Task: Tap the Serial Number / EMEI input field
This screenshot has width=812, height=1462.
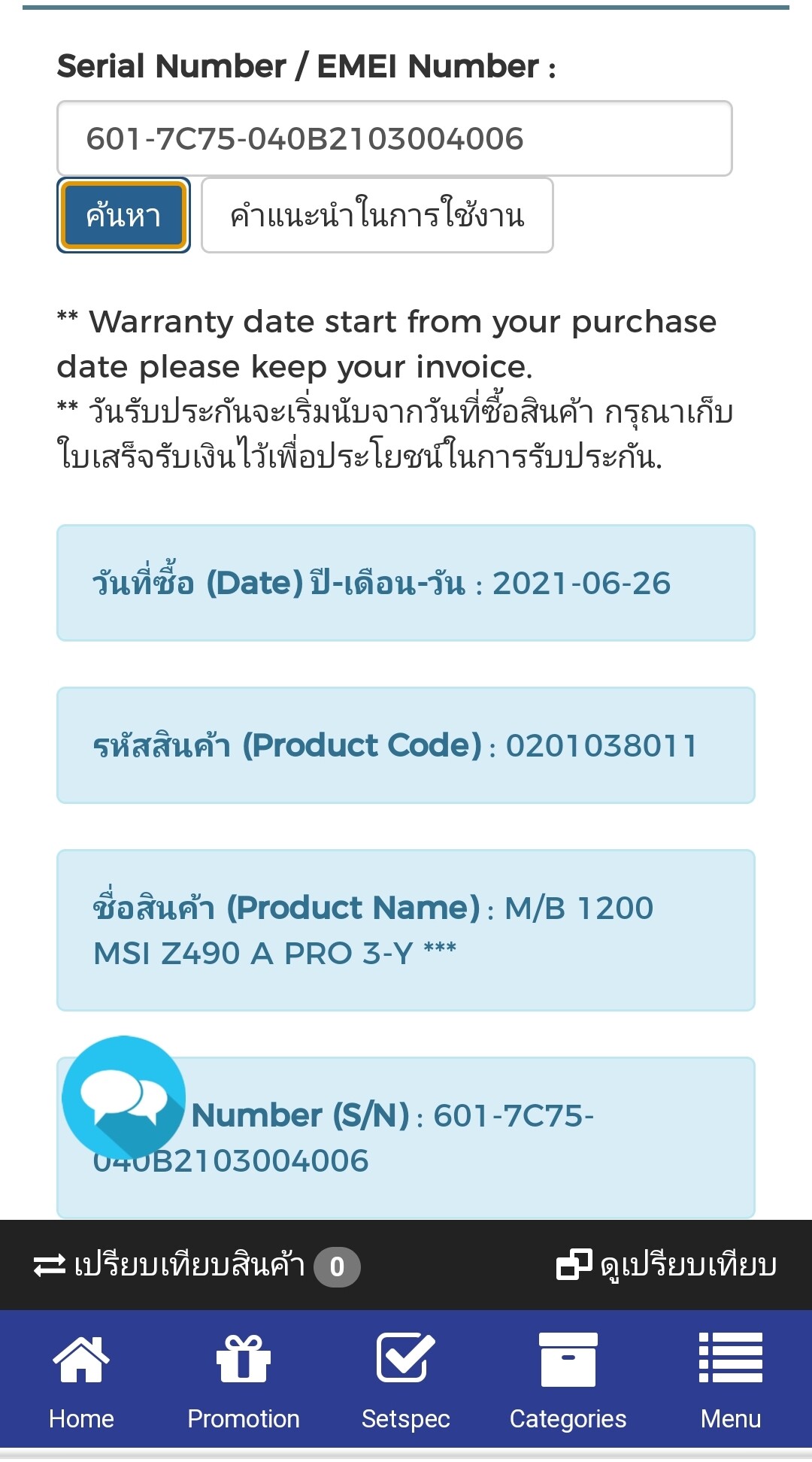Action: [x=394, y=138]
